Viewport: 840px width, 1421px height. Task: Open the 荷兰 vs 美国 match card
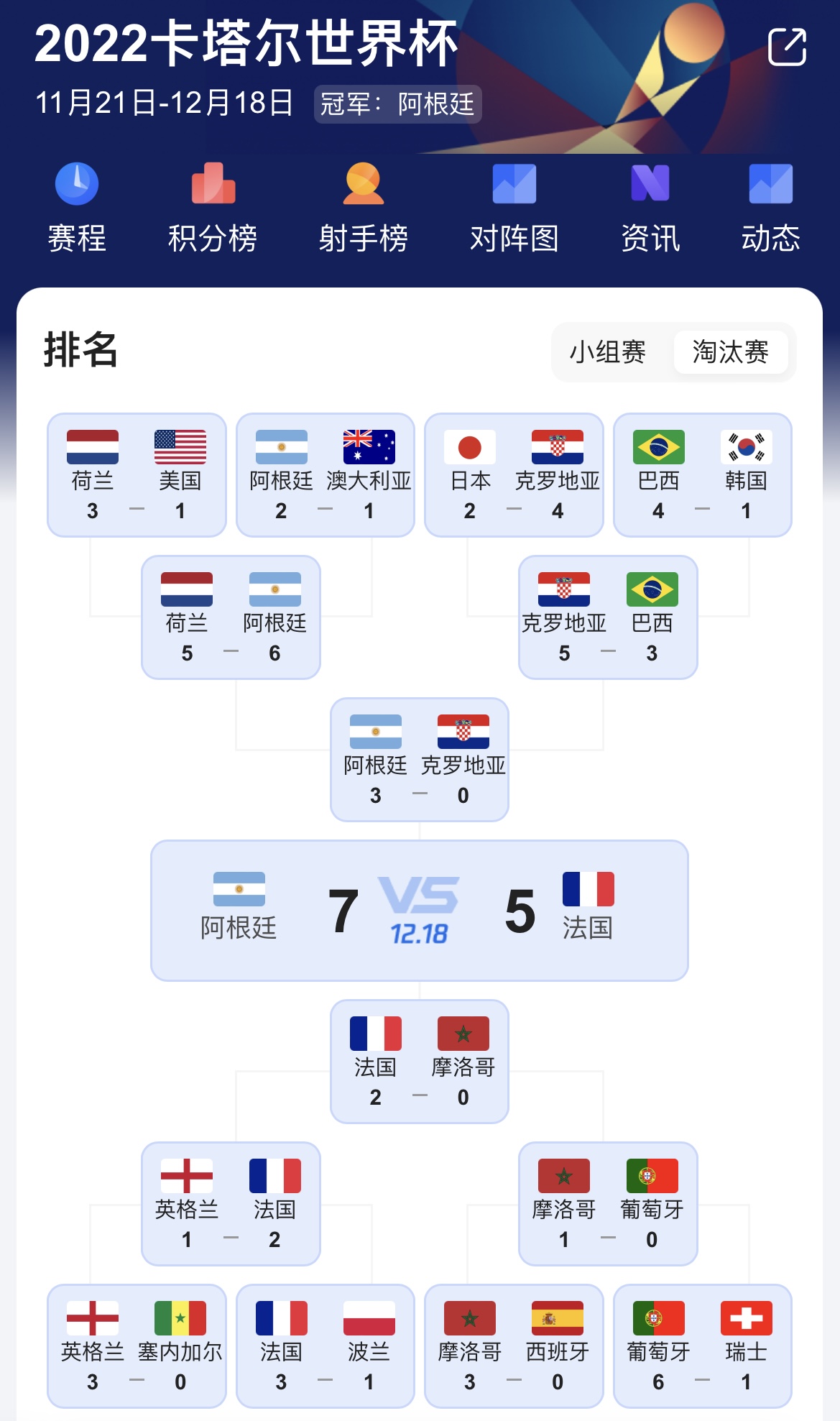coord(137,474)
